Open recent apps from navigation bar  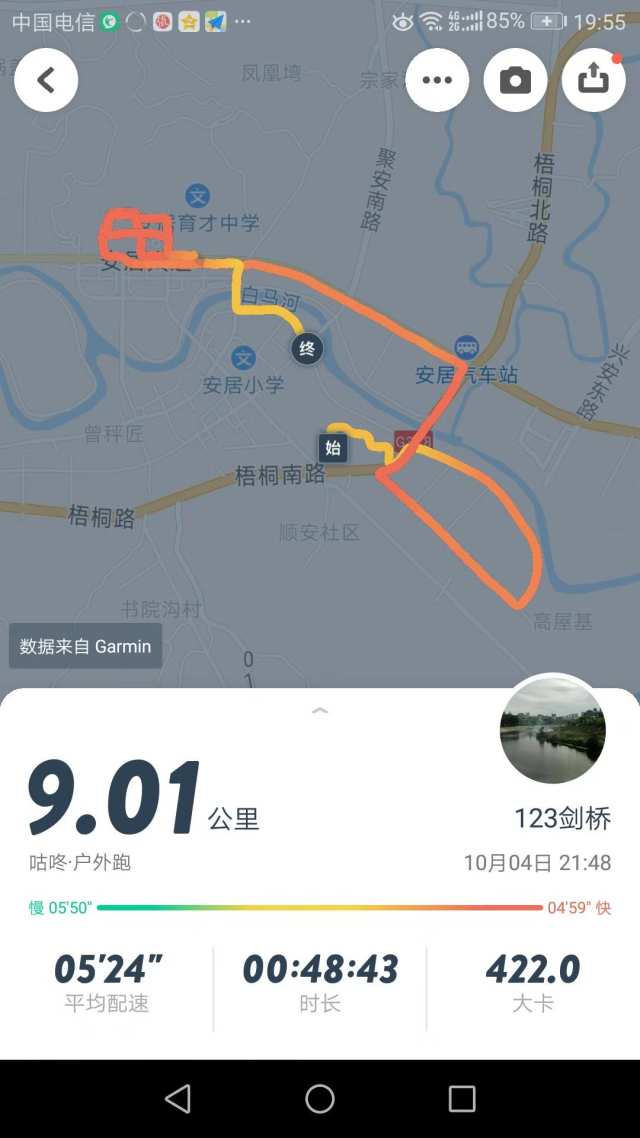coord(462,1099)
